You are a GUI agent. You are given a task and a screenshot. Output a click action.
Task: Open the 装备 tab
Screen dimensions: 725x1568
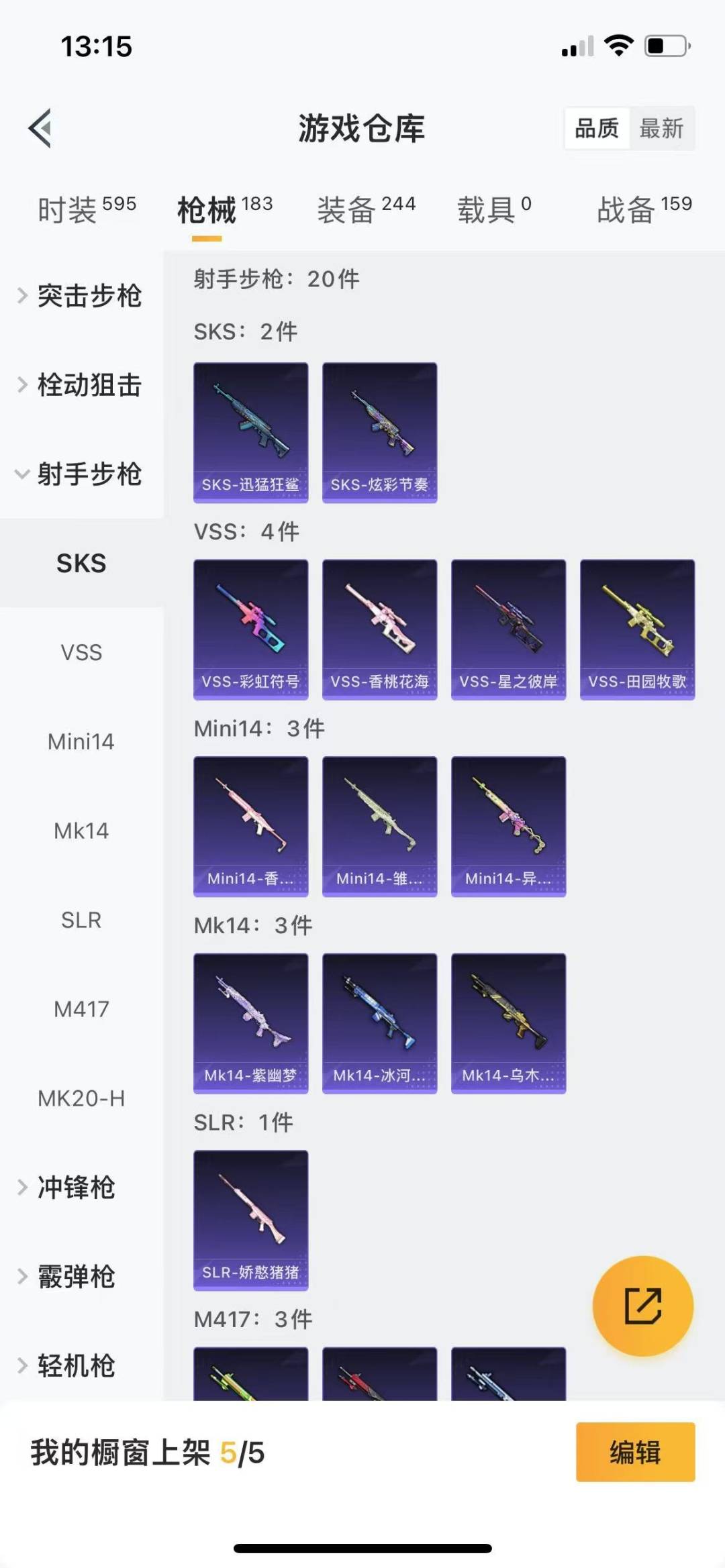[367, 209]
